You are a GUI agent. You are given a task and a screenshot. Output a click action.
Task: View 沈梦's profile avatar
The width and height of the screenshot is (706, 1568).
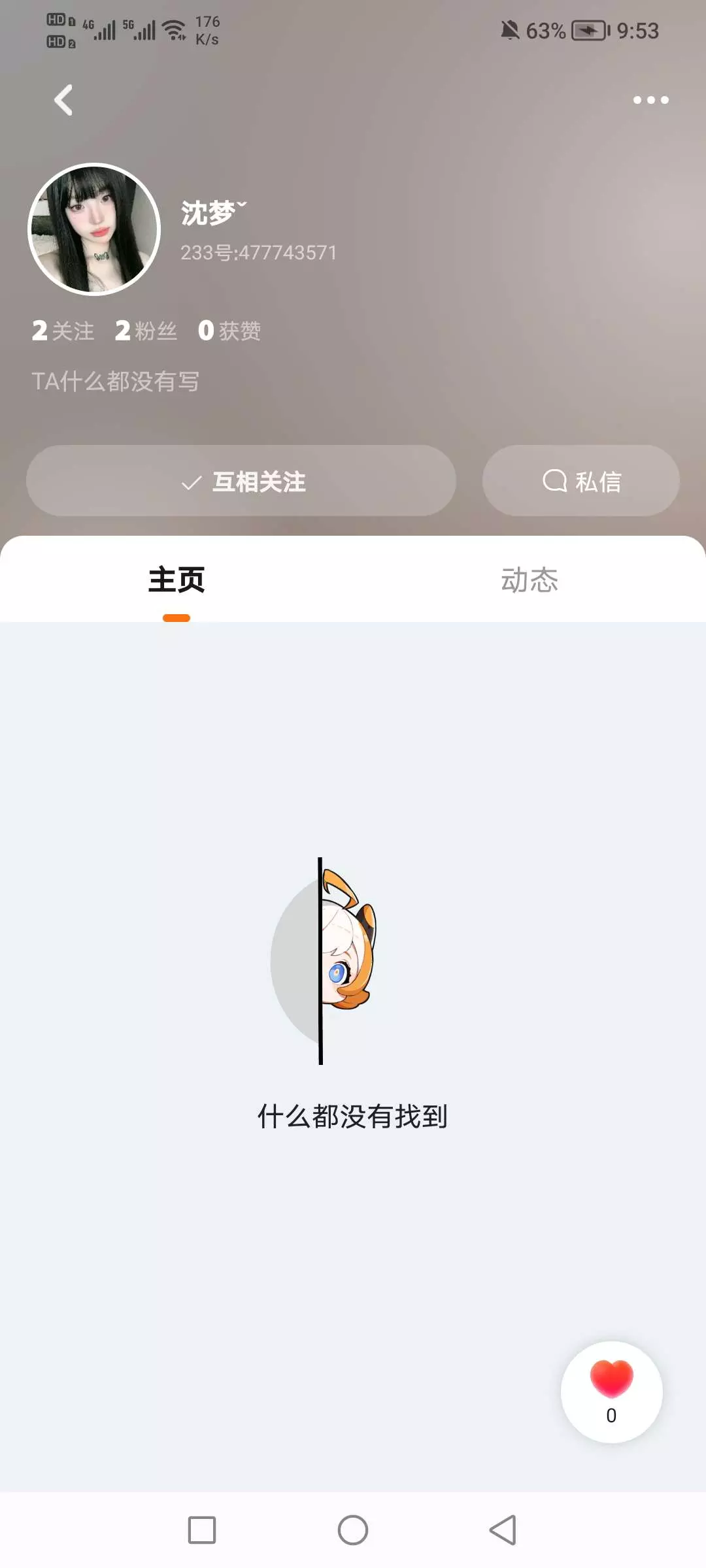point(94,229)
